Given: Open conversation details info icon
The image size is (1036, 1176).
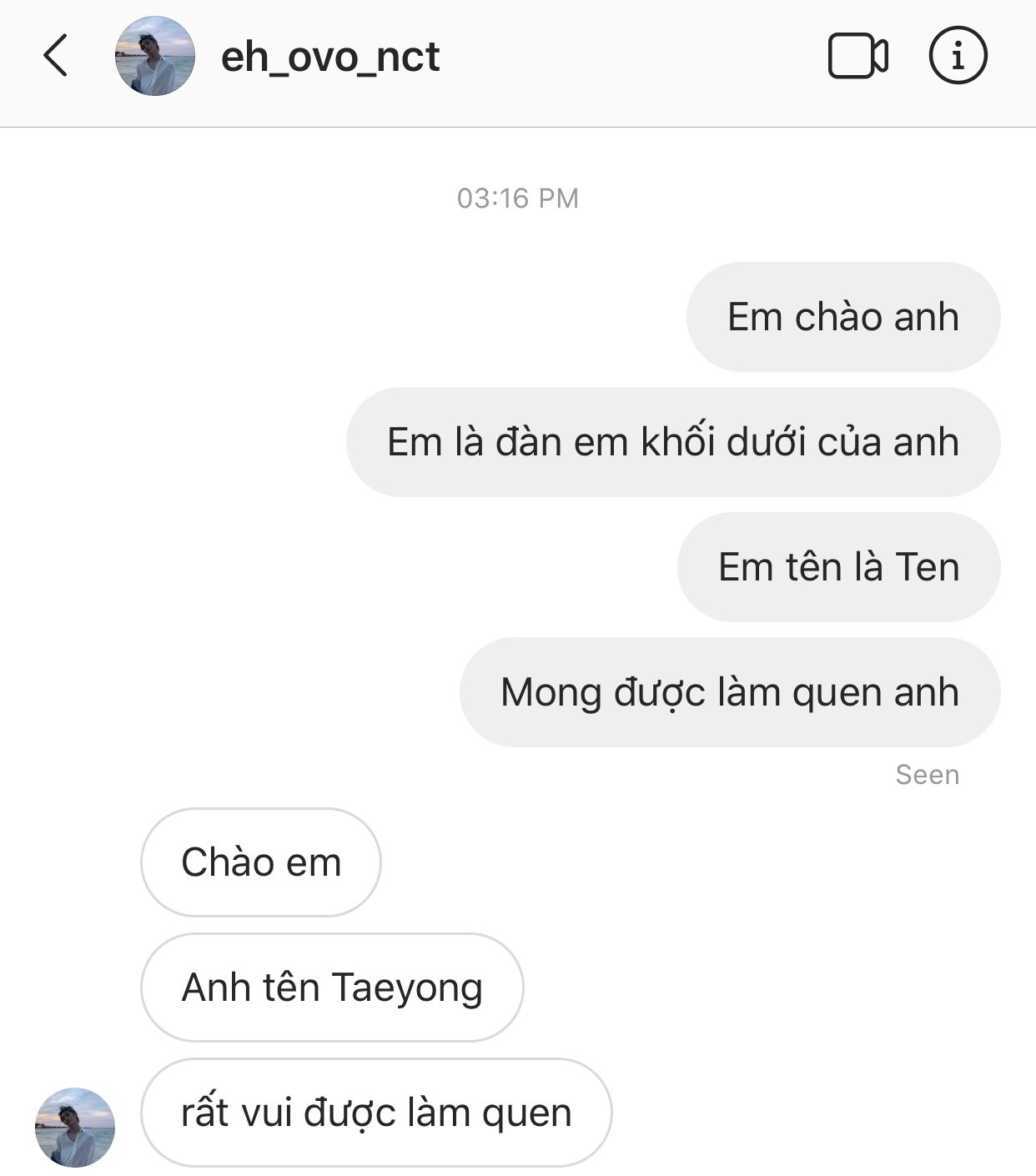Looking at the screenshot, I should pyautogui.click(x=958, y=56).
